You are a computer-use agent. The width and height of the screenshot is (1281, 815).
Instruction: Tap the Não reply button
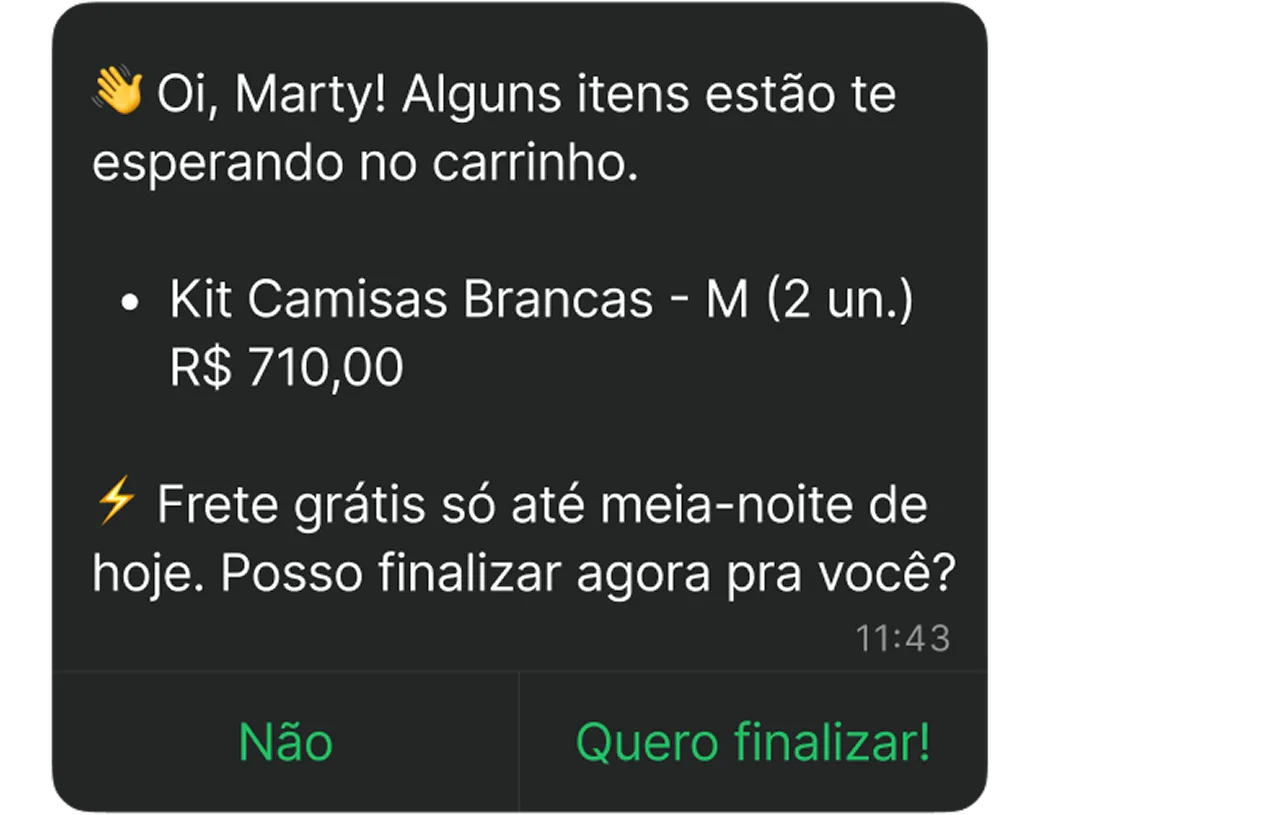286,743
